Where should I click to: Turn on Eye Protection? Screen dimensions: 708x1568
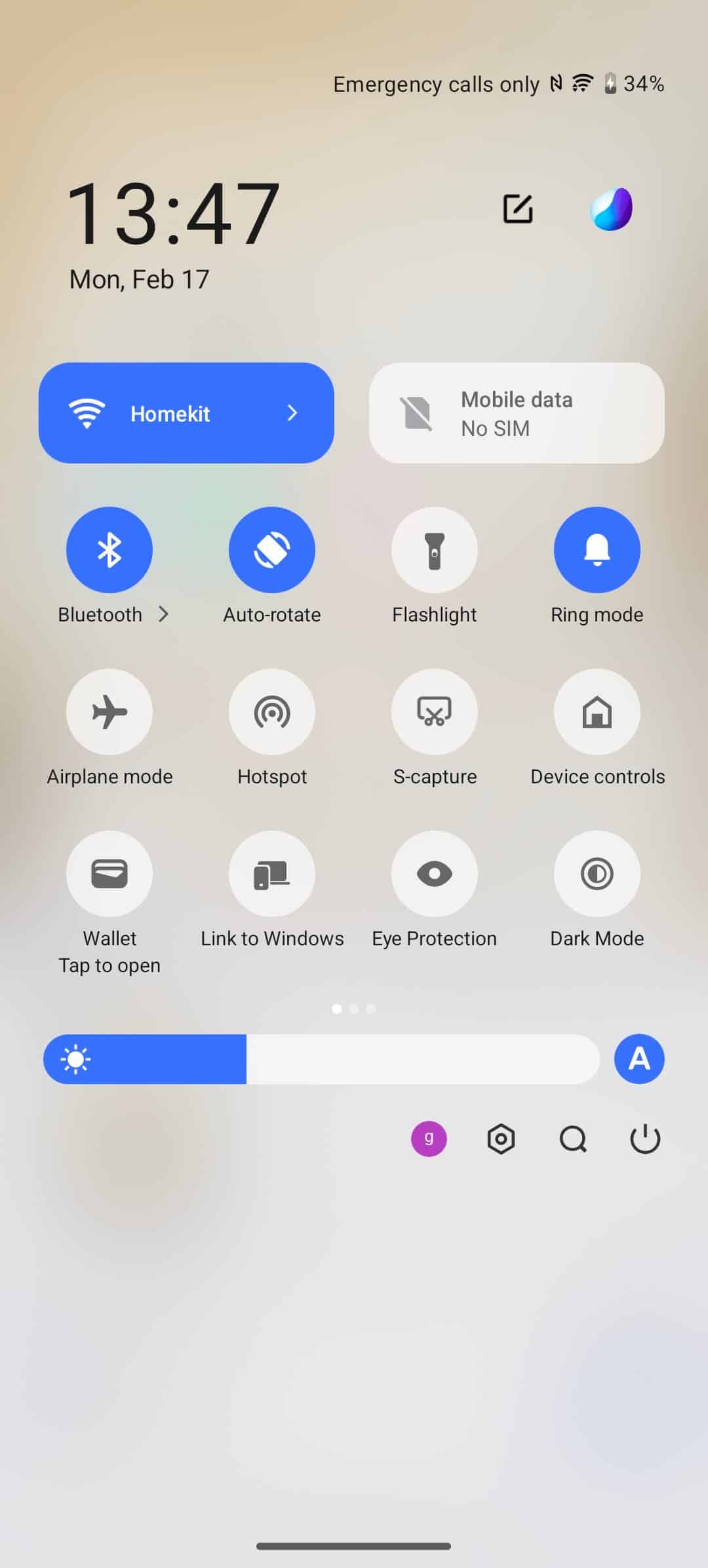(435, 873)
